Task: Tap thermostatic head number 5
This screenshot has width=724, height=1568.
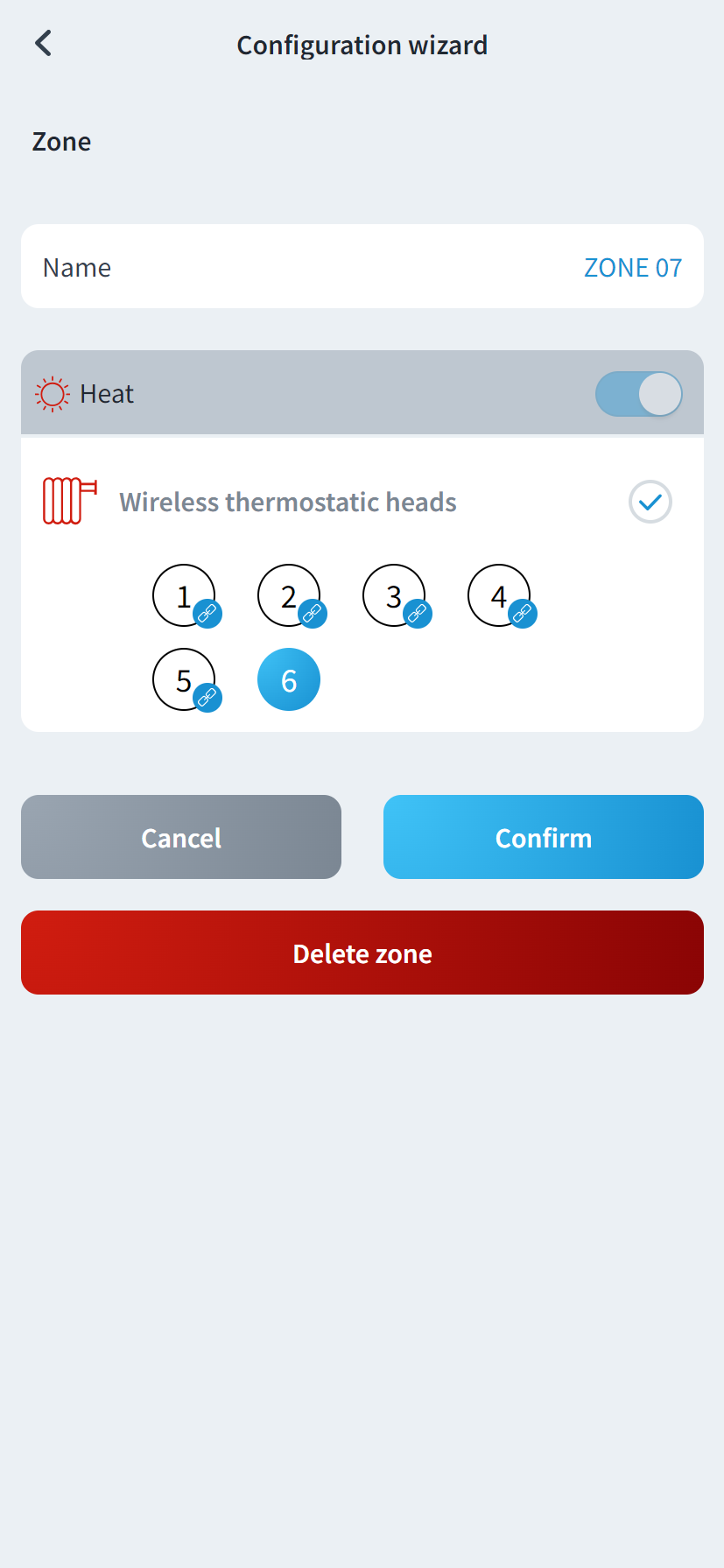Action: [184, 679]
